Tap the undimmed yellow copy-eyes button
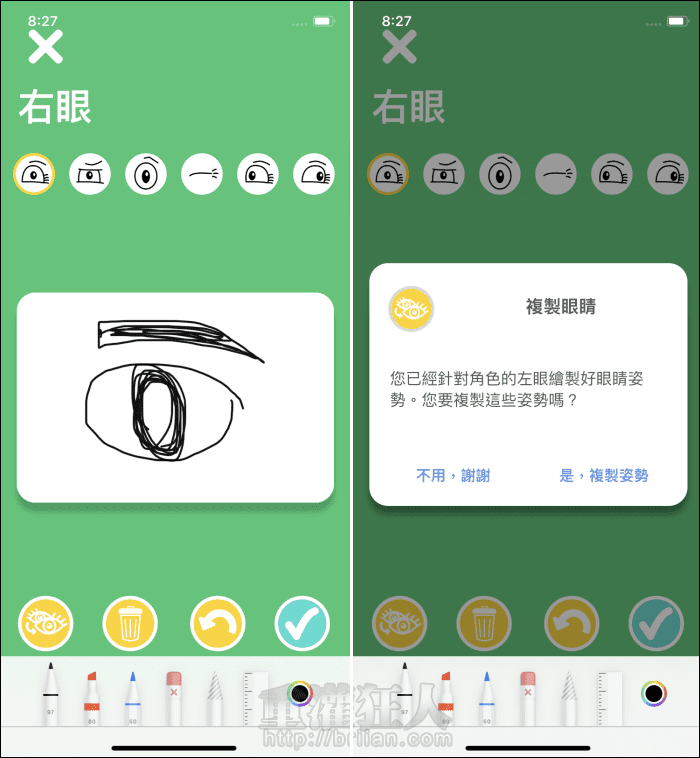The height and width of the screenshot is (758, 700). click(45, 623)
